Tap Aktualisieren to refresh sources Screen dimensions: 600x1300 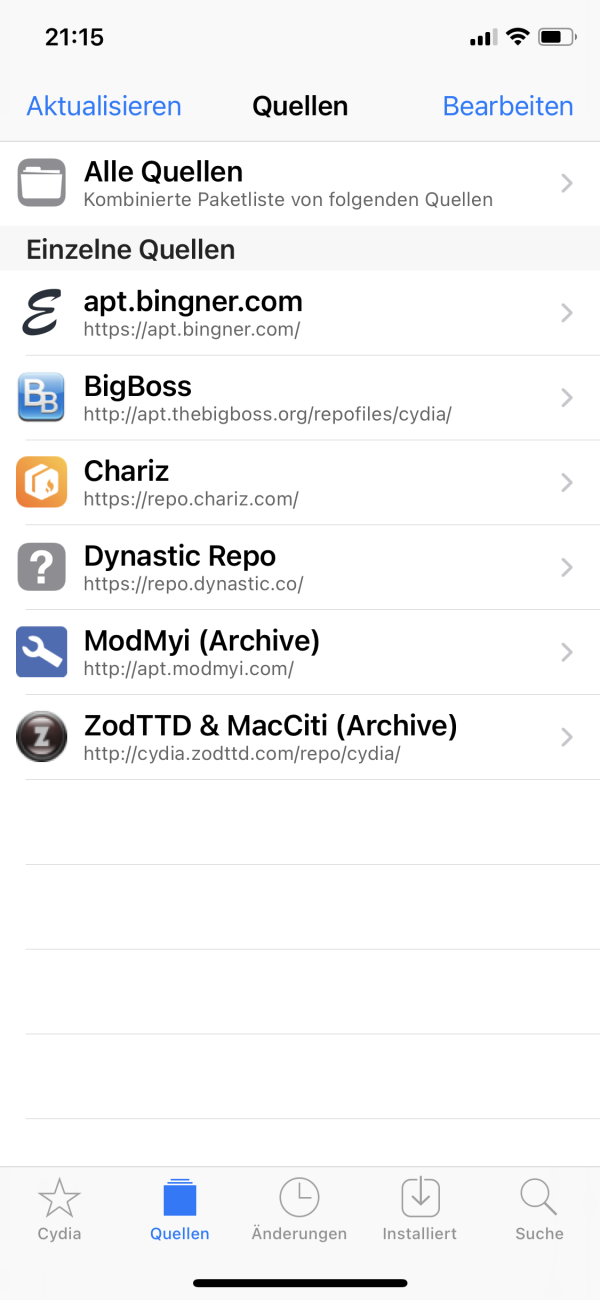104,106
